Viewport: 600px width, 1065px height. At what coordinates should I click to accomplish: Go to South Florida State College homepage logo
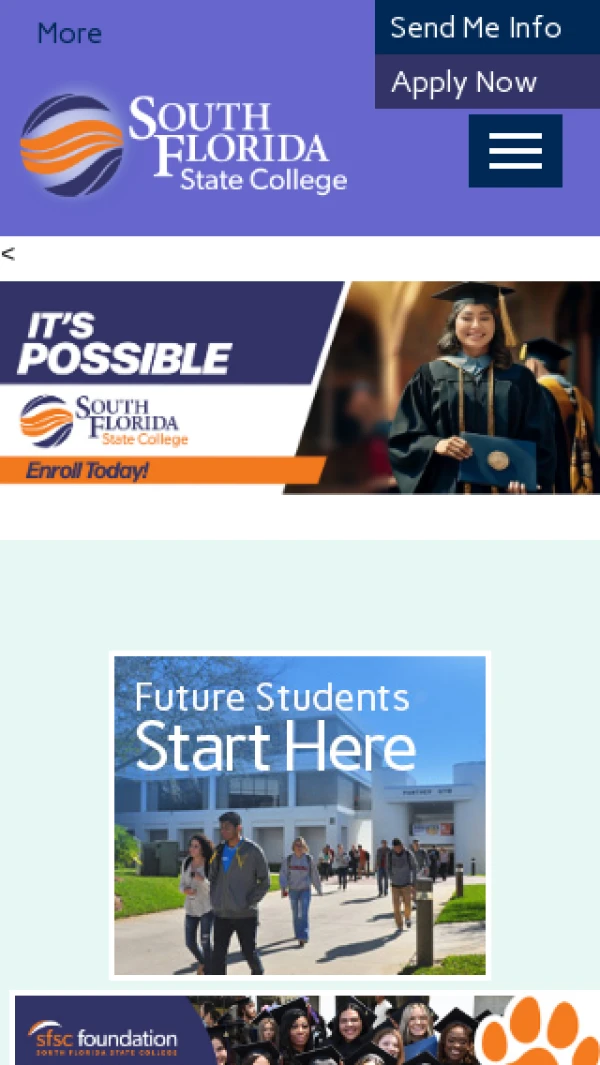[184, 145]
